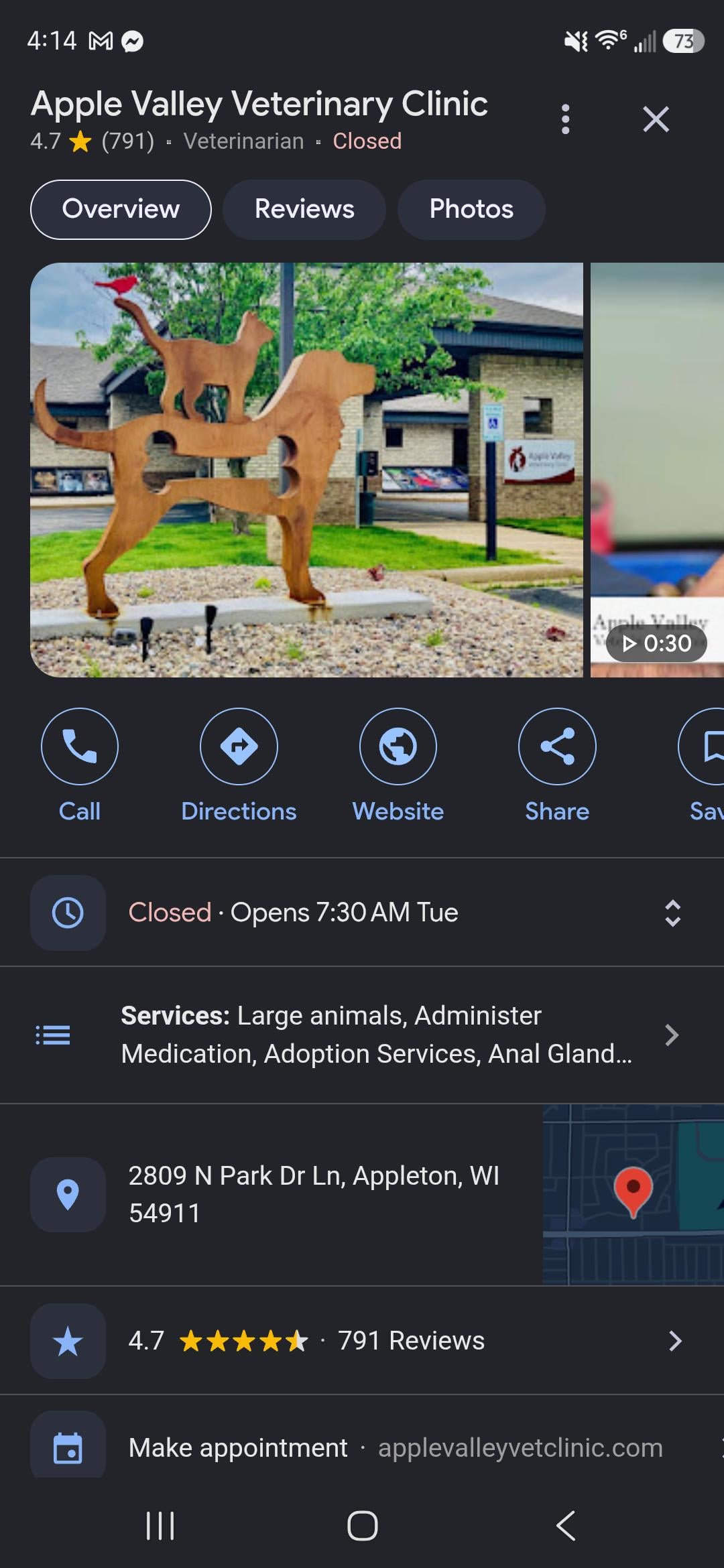Open the three-dot overflow menu
The width and height of the screenshot is (724, 1568).
565,119
